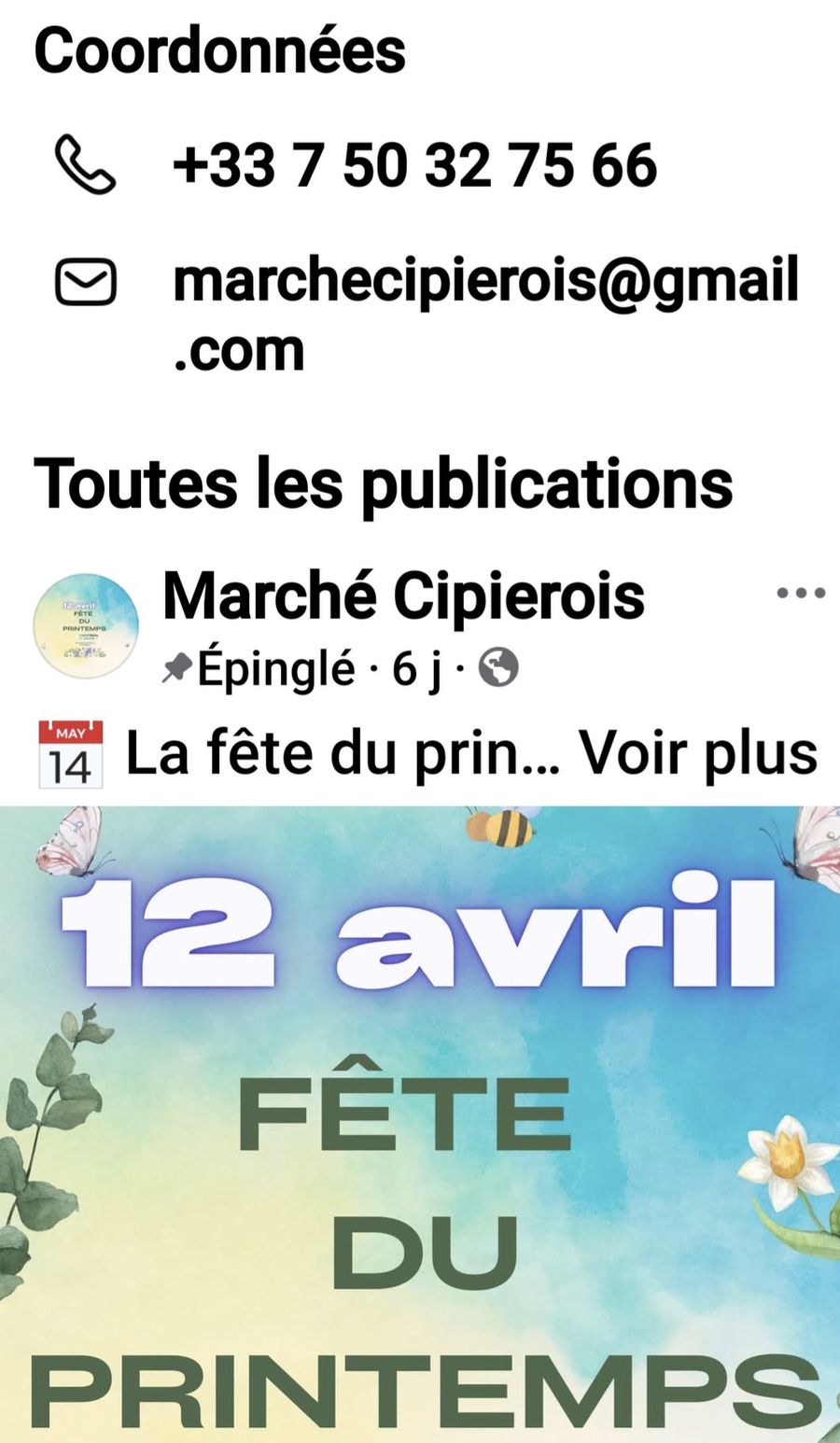Screen dimensions: 840x1443
Task: Open the Fête du Printemps post image
Action: click(420, 1120)
